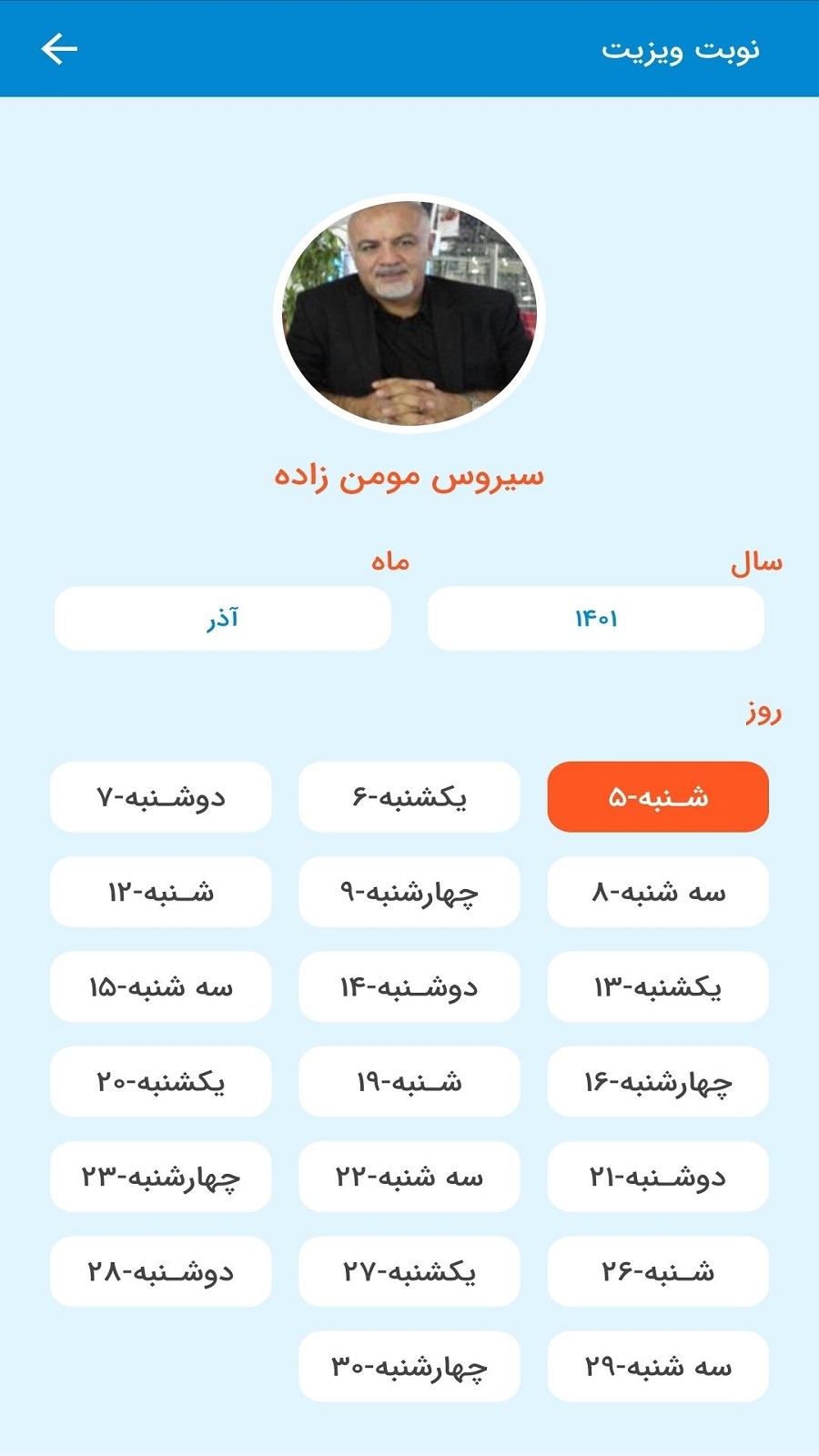819x1456 pixels.
Task: Click the doctor's profile photo
Action: (x=408, y=314)
